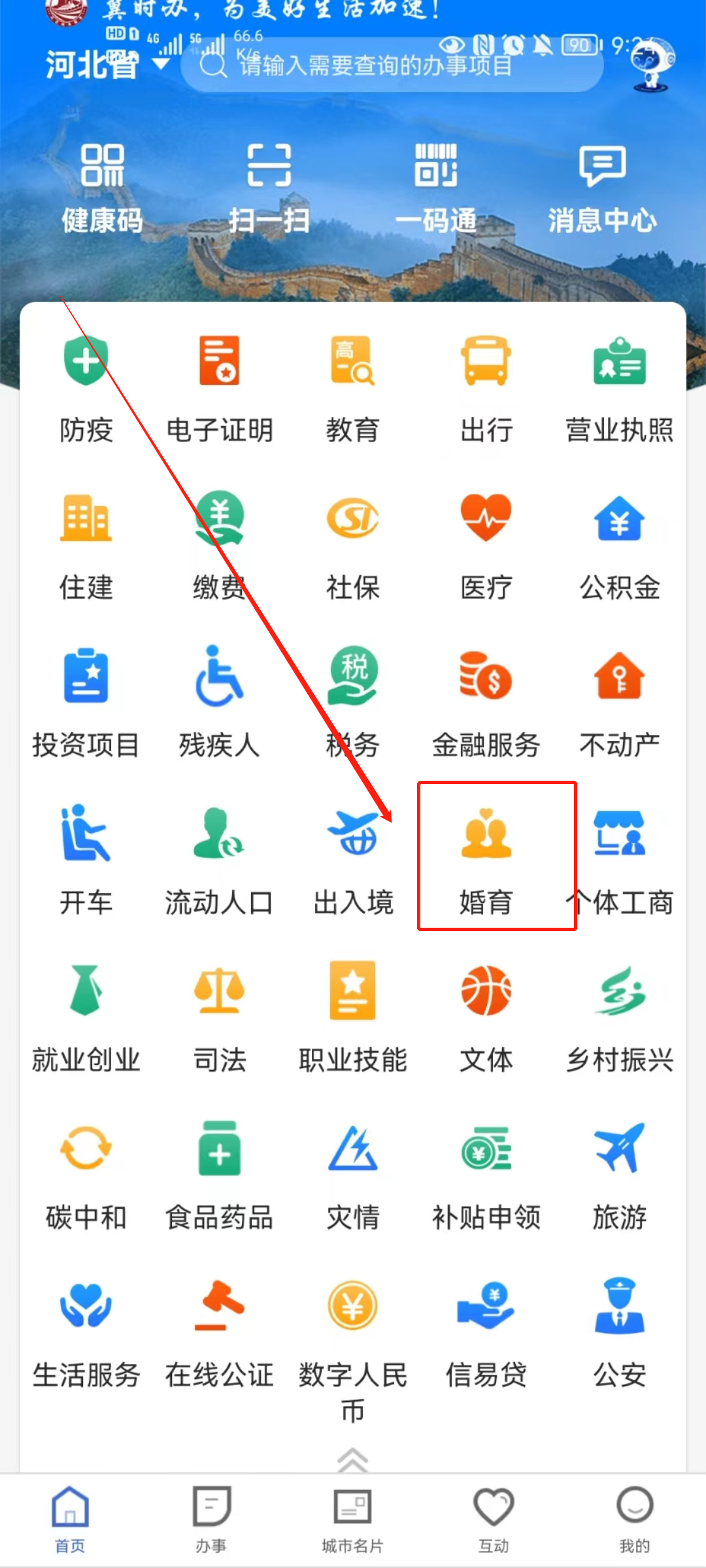Select the 电子证明 category
The width and height of the screenshot is (706, 1568).
click(220, 385)
